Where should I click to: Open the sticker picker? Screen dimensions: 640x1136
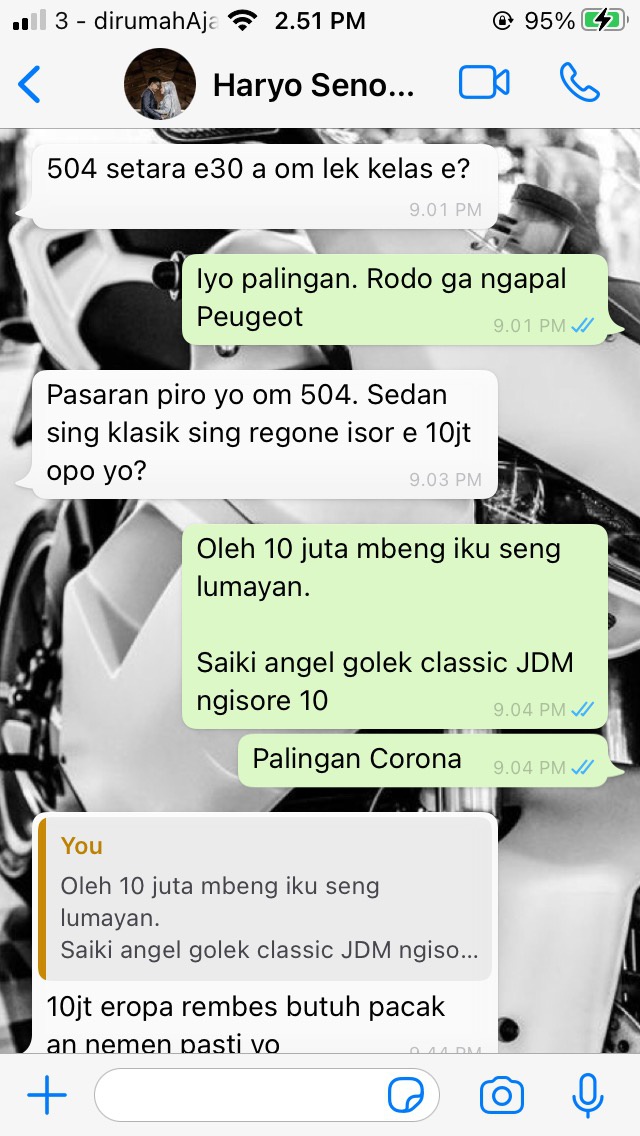click(x=406, y=1096)
